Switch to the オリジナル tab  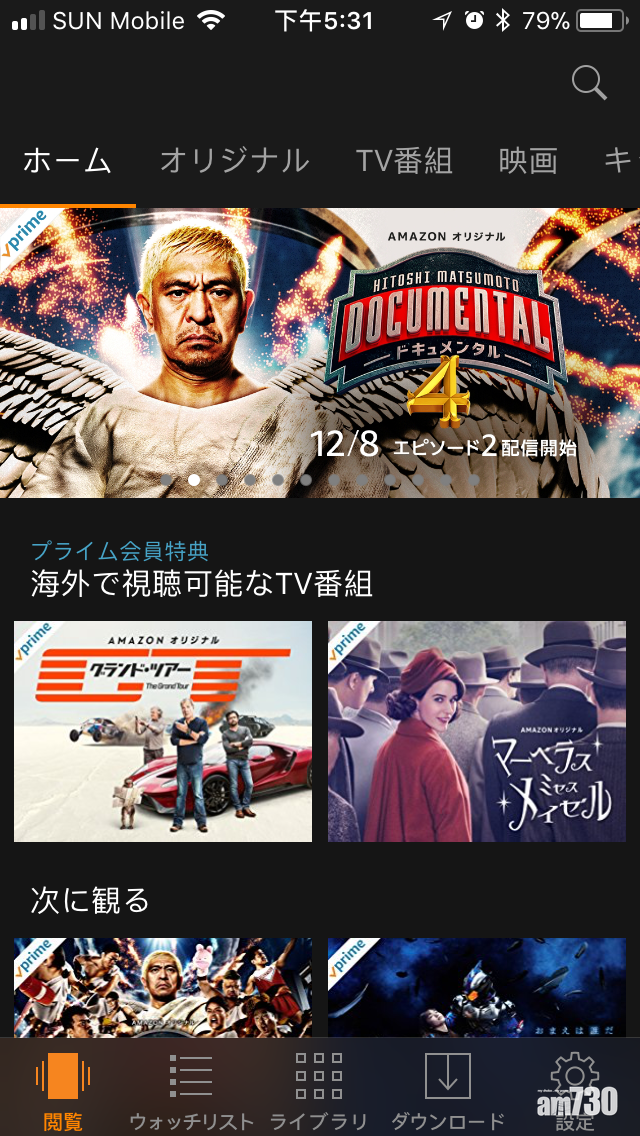(x=234, y=161)
